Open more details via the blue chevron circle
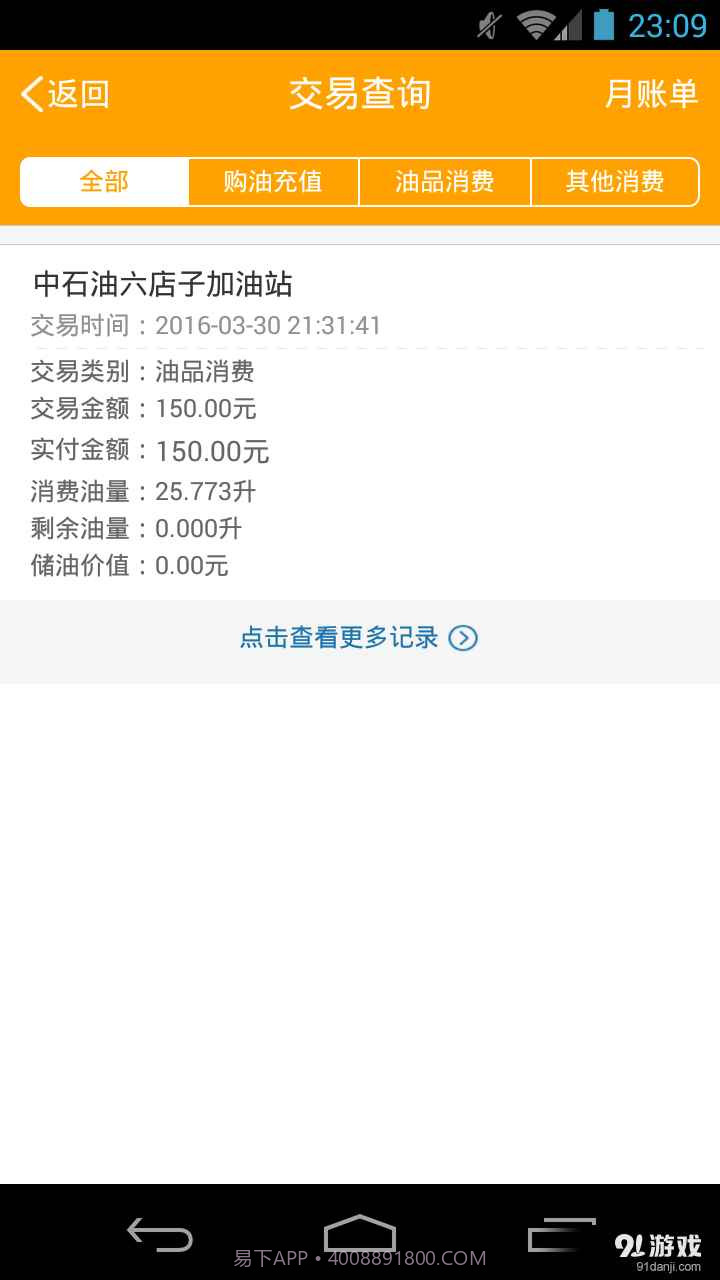This screenshot has height=1280, width=720. point(463,637)
